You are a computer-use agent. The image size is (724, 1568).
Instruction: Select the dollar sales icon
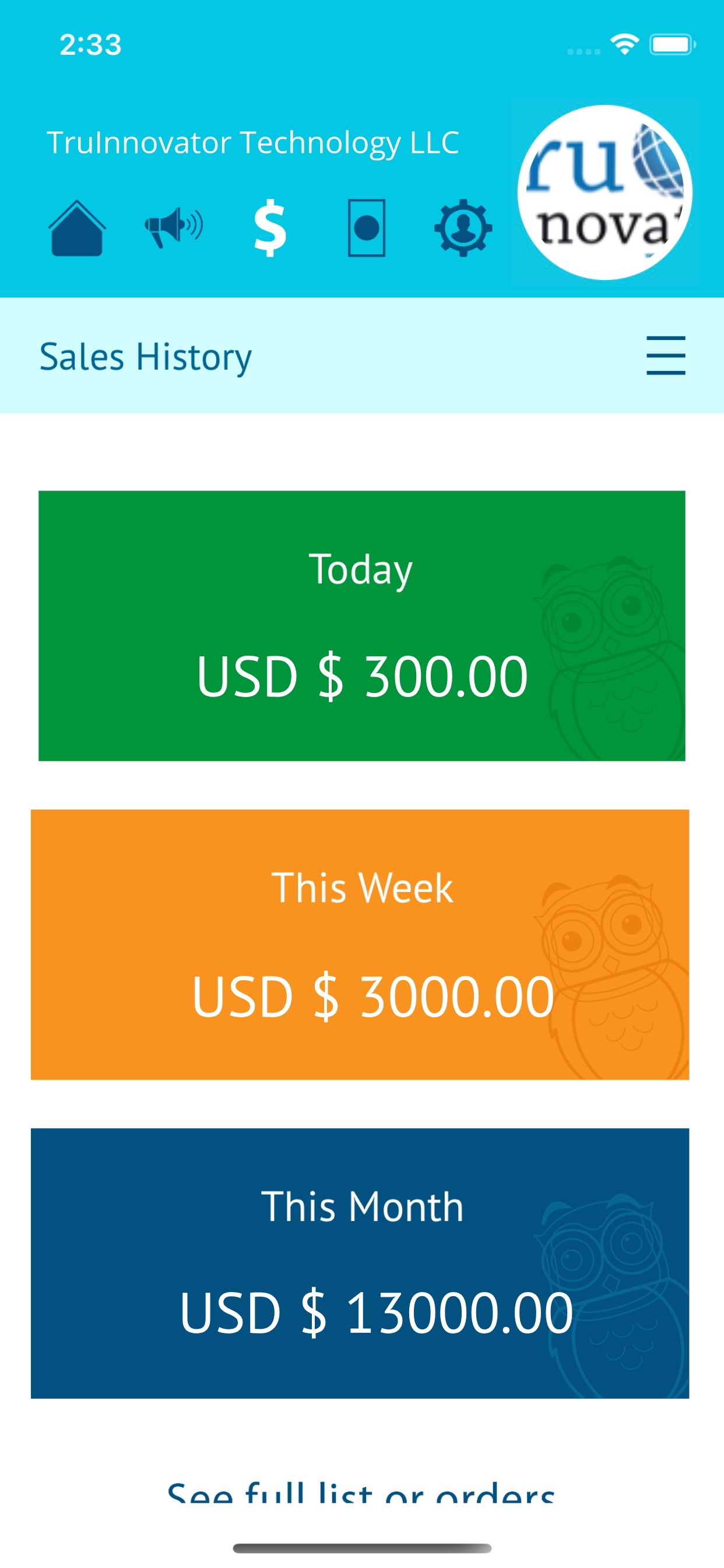(269, 228)
